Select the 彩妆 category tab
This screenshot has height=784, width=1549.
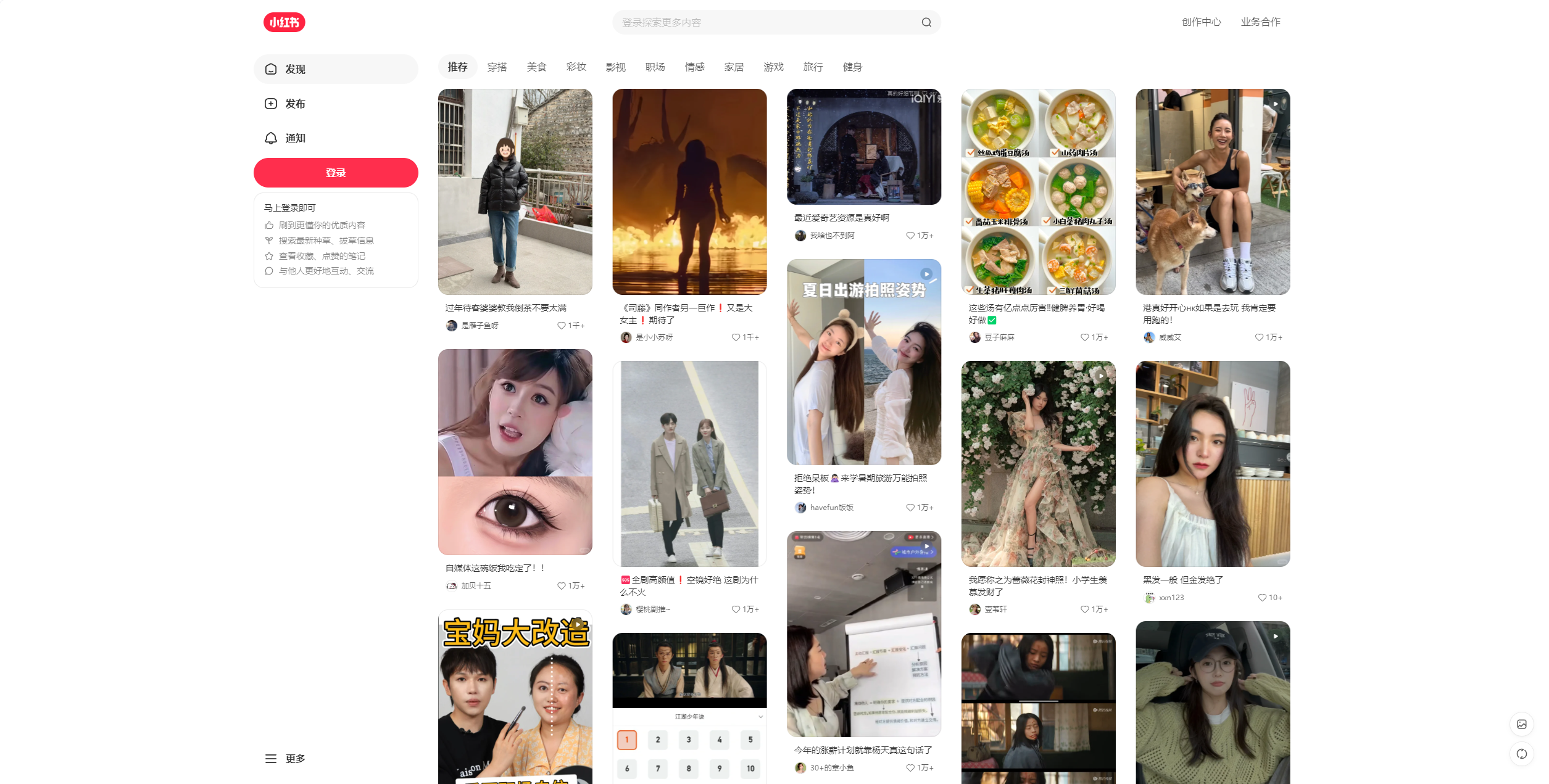[576, 67]
